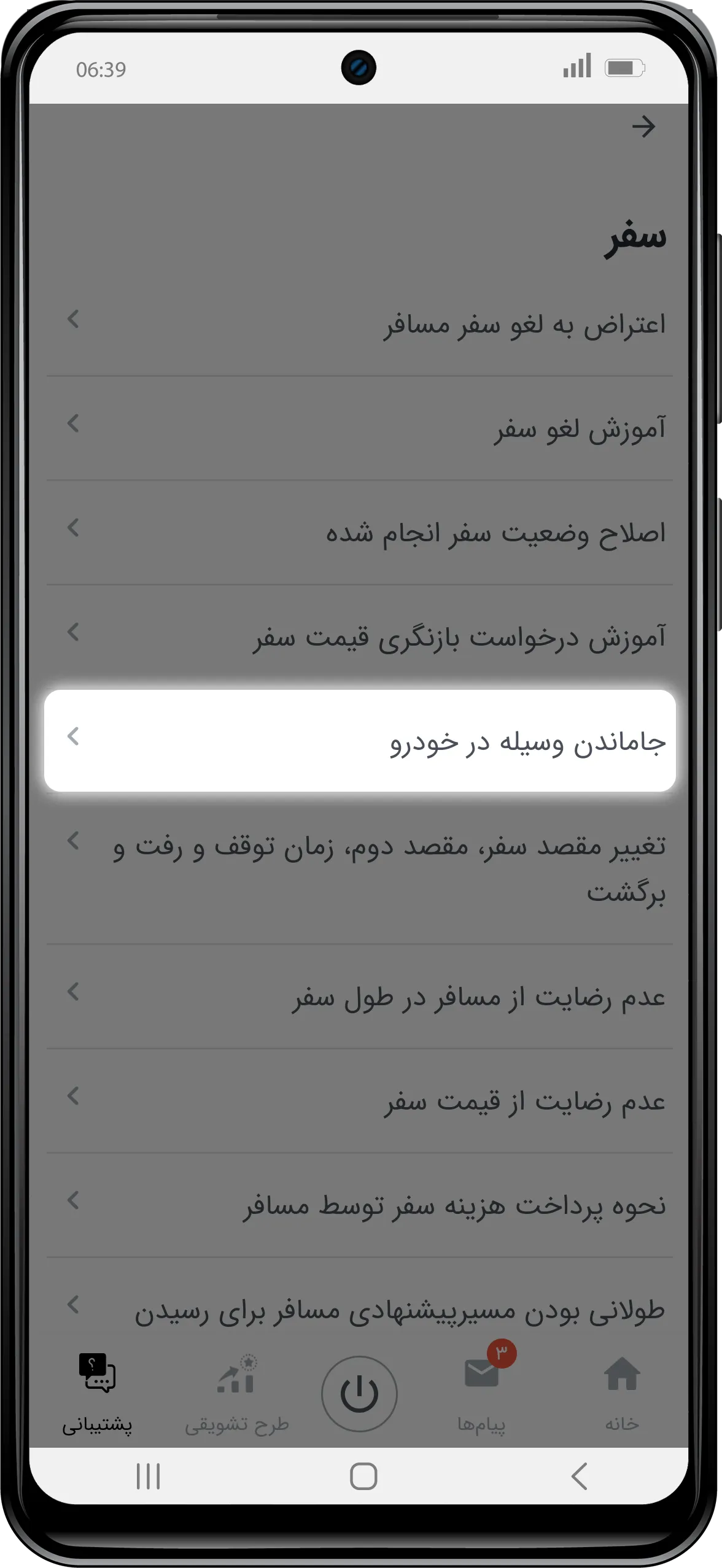The image size is (722, 1568).
Task: Open 'عدم رضایت از قیمت سفر'
Action: point(360,1101)
